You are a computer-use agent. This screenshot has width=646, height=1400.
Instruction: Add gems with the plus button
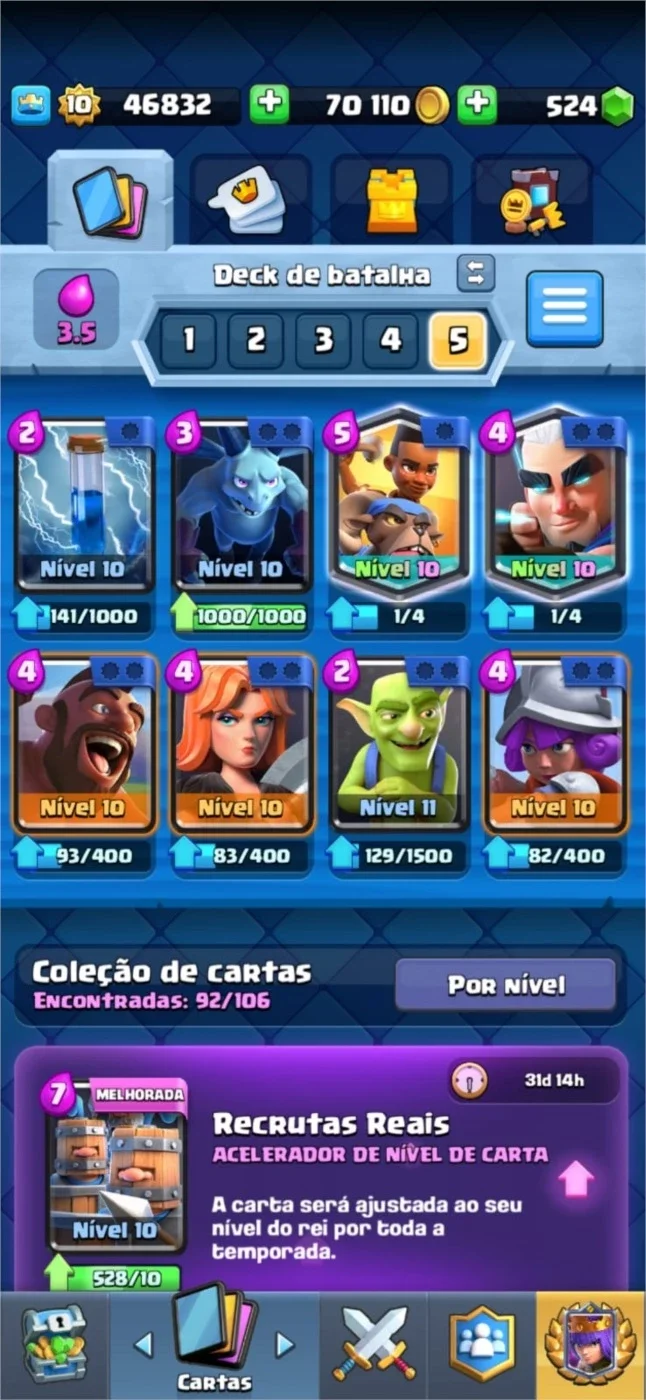coord(477,105)
